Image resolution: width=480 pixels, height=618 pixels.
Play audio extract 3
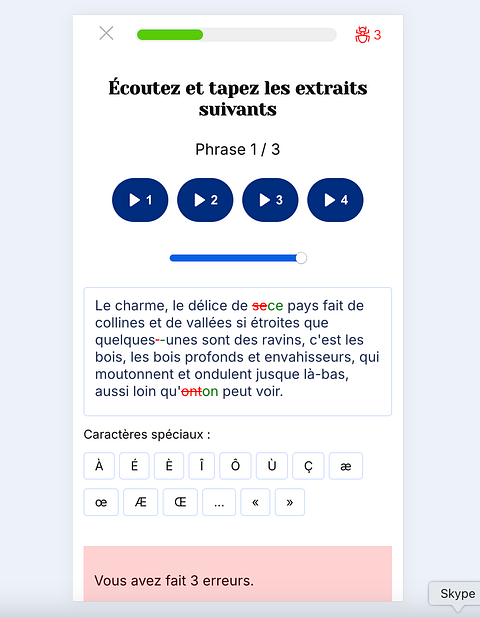tap(270, 200)
